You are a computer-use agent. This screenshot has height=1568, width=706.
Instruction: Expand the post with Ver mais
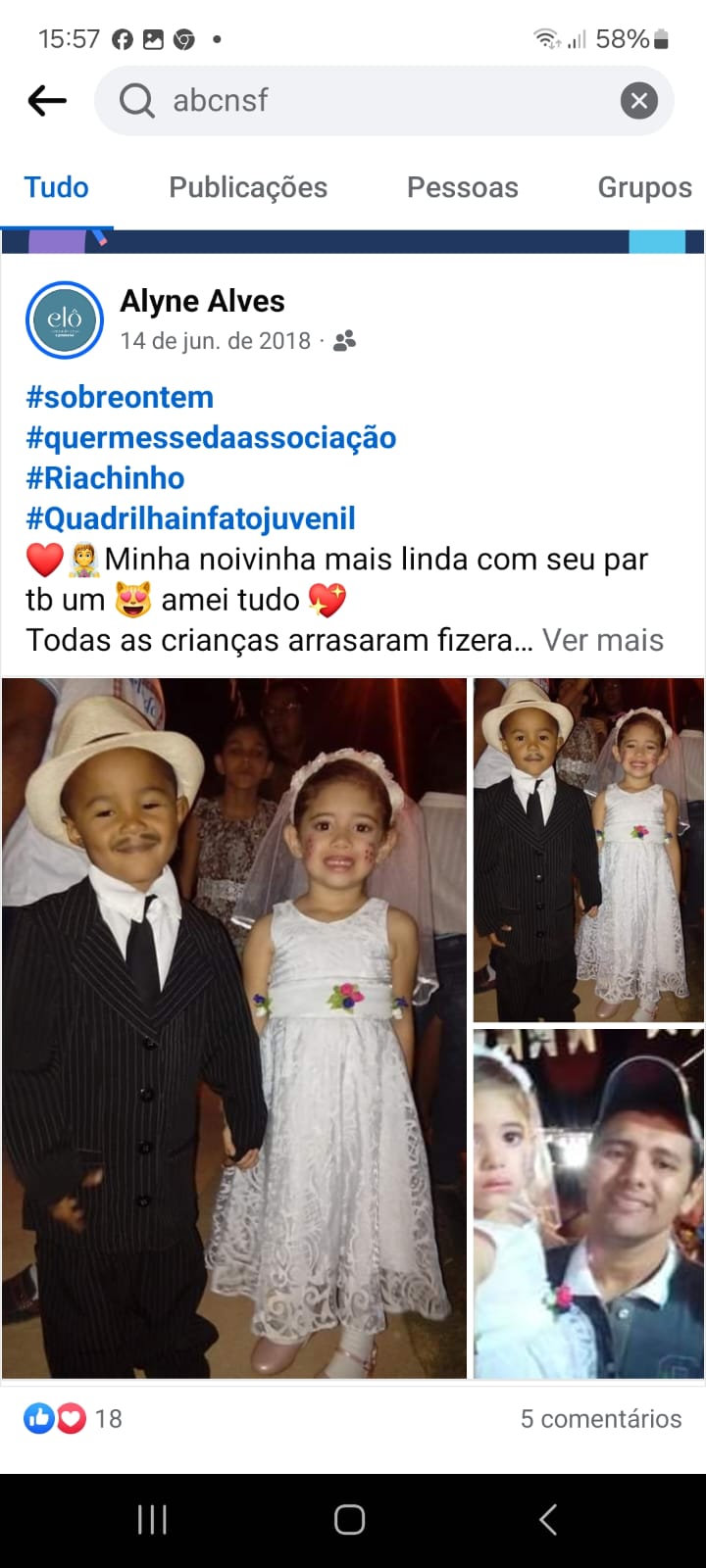[602, 640]
